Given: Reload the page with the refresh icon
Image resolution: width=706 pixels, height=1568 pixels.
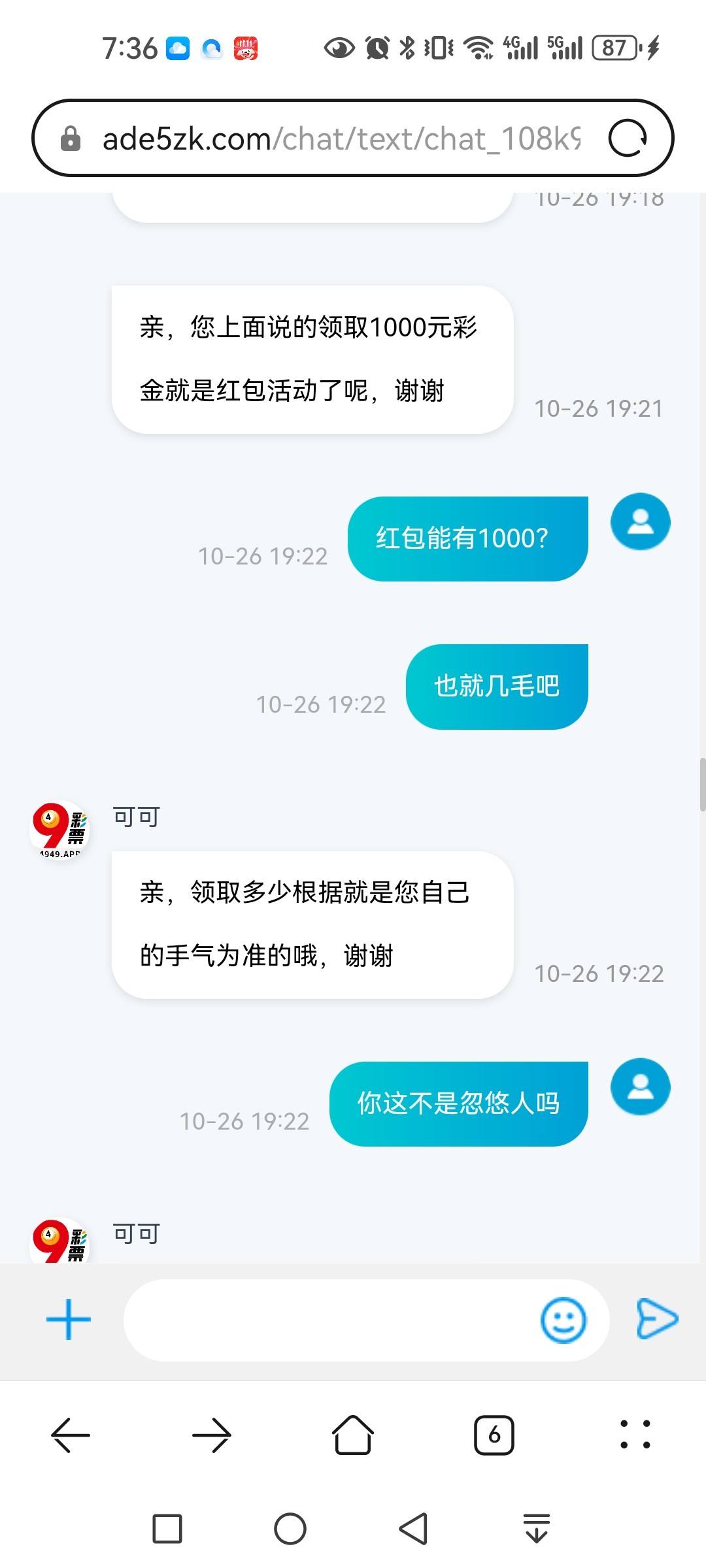Looking at the screenshot, I should coord(627,139).
